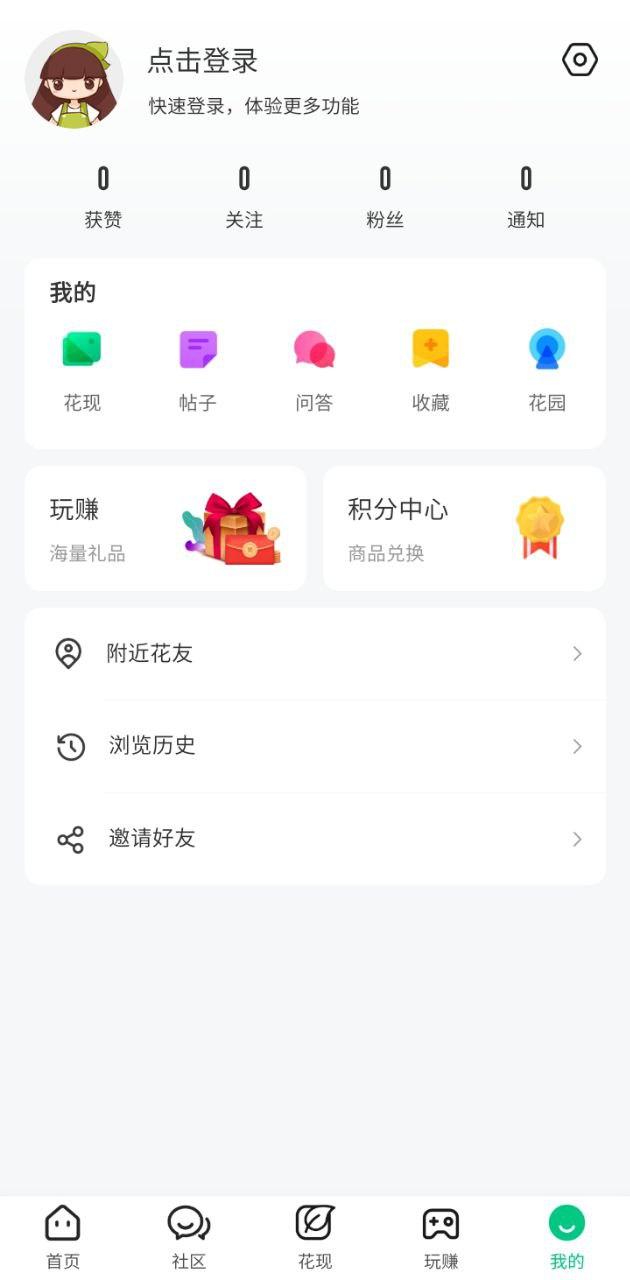Switch to the 社区 community tab

click(x=189, y=1236)
